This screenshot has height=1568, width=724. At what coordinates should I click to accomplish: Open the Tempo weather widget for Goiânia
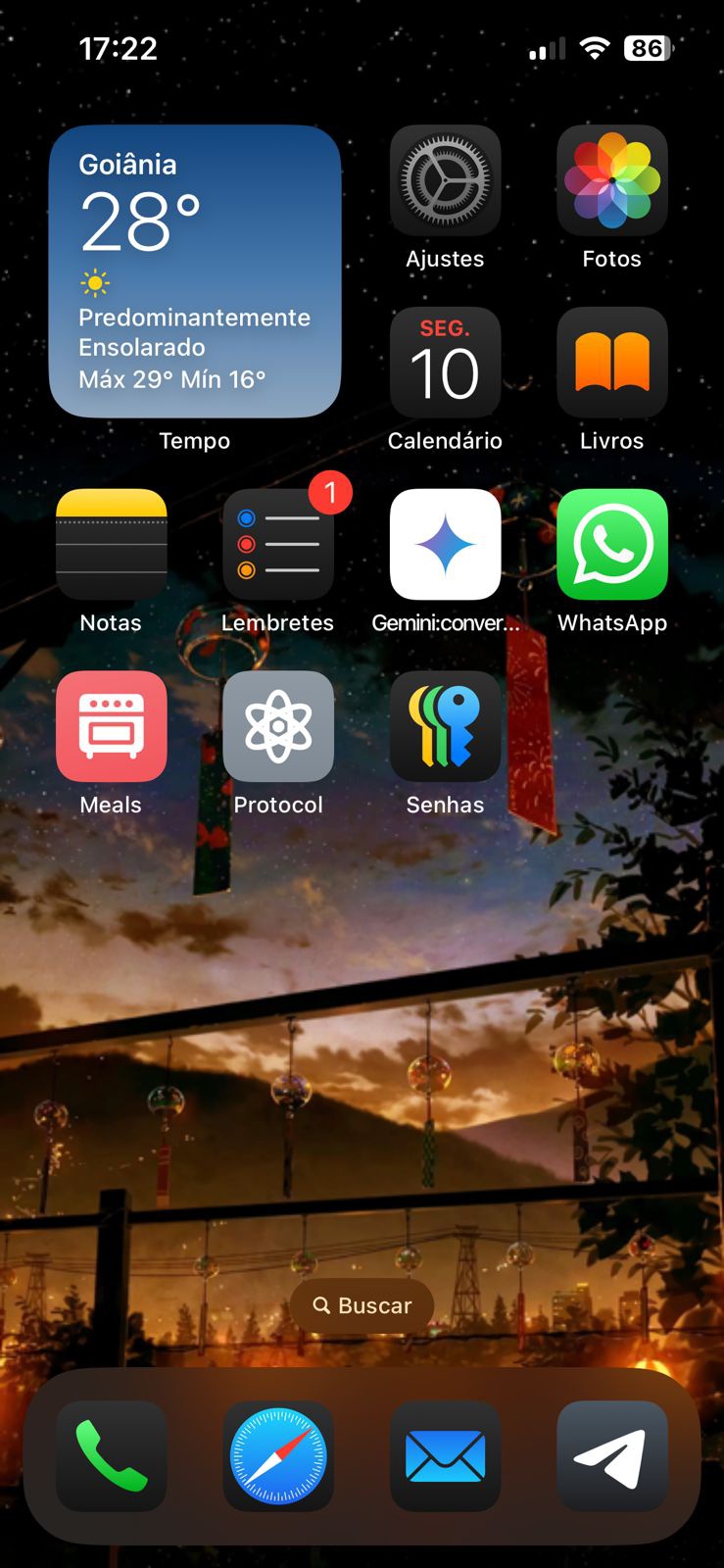[195, 271]
